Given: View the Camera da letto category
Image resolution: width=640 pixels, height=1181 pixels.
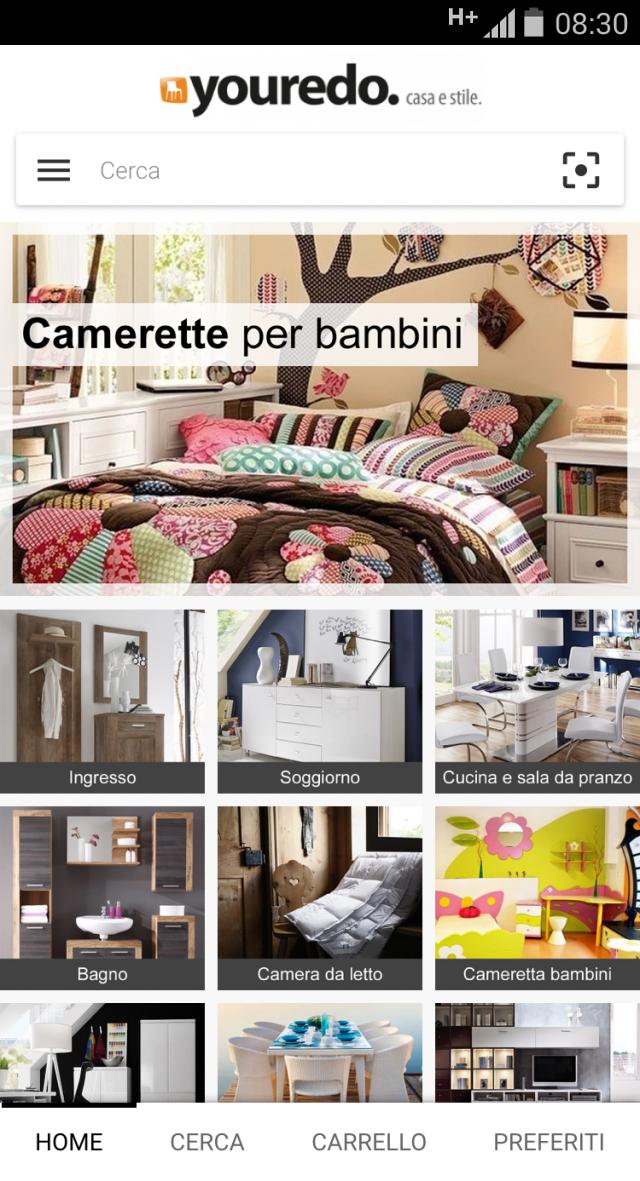Looking at the screenshot, I should [320, 897].
